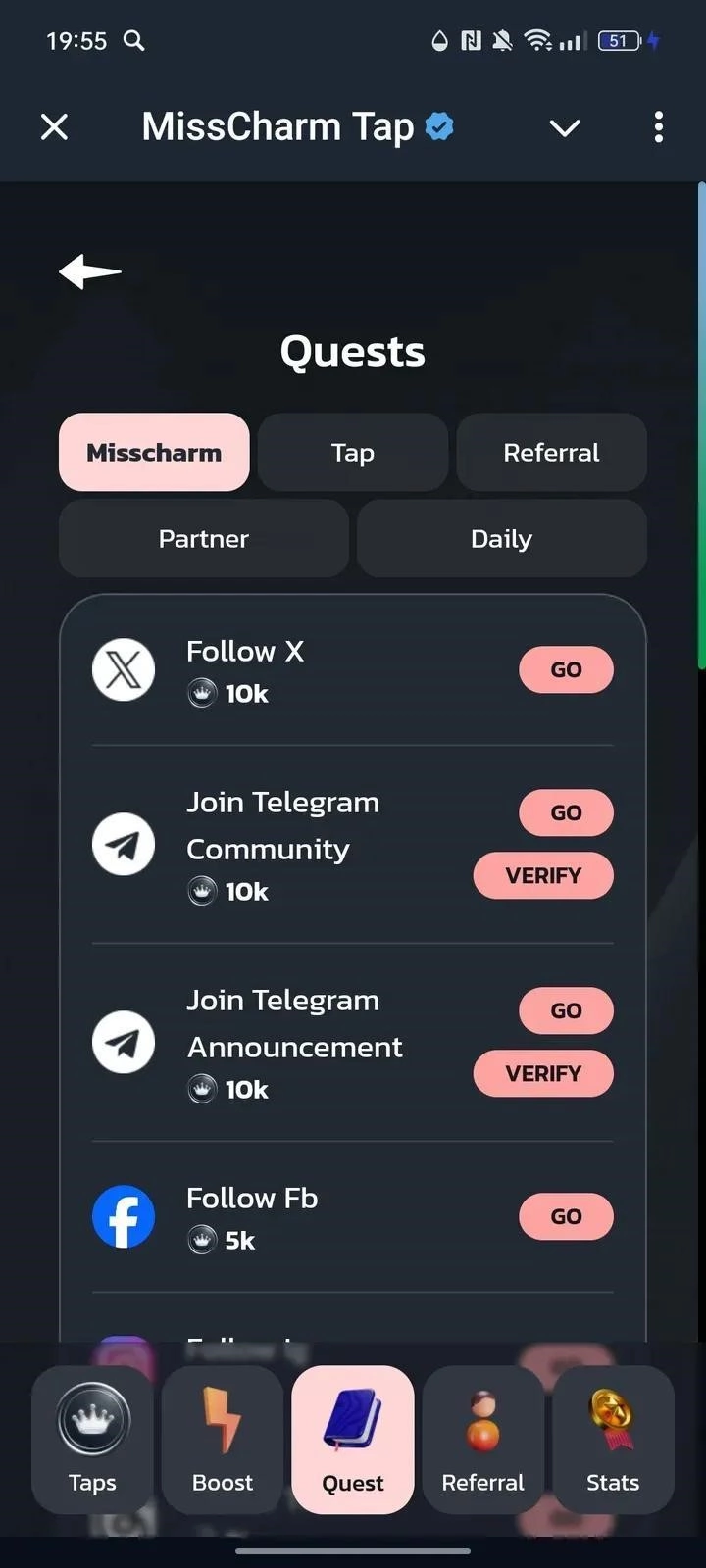Screen dimensions: 706x1568
Task: Switch to the Tap quests tab
Action: click(352, 452)
